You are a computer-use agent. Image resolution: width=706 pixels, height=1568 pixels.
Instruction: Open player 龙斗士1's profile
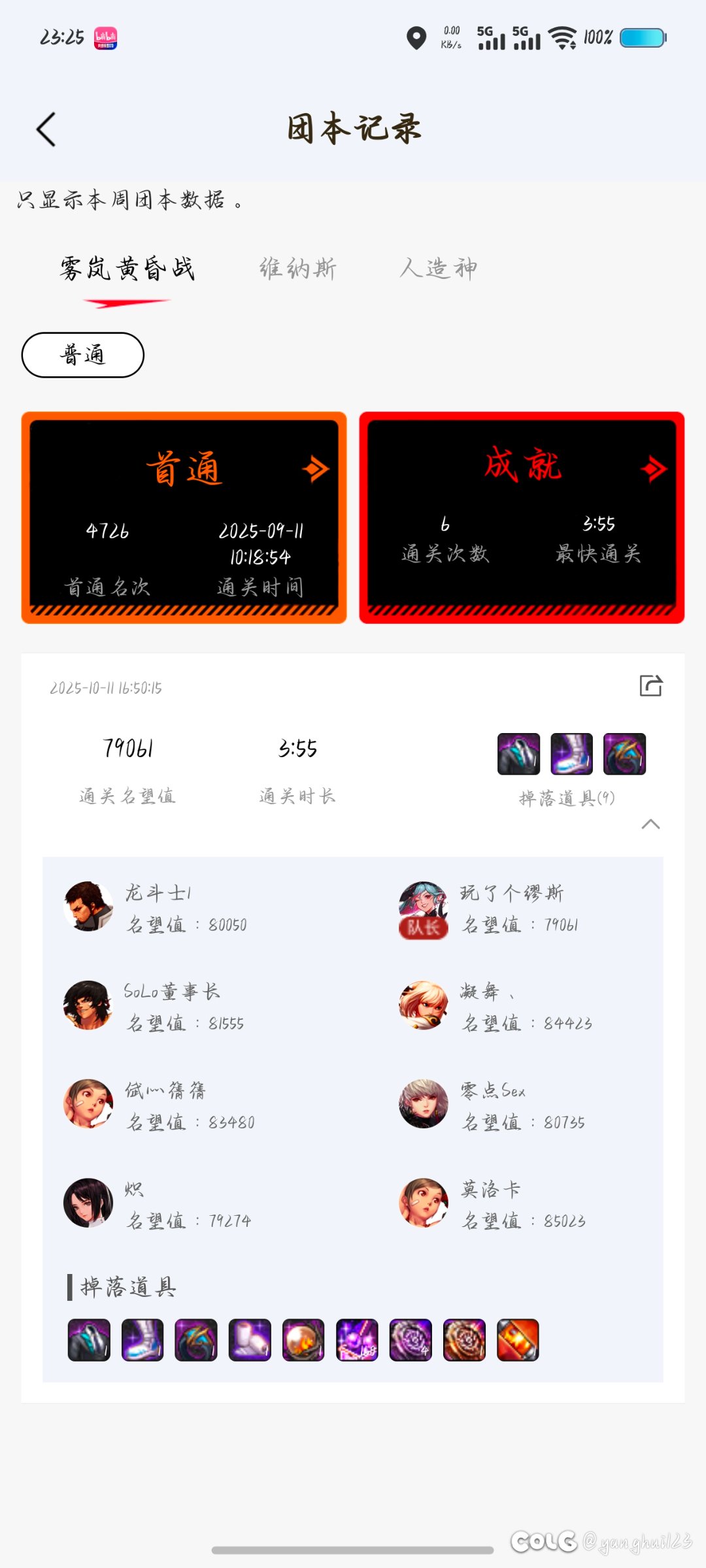(88, 906)
